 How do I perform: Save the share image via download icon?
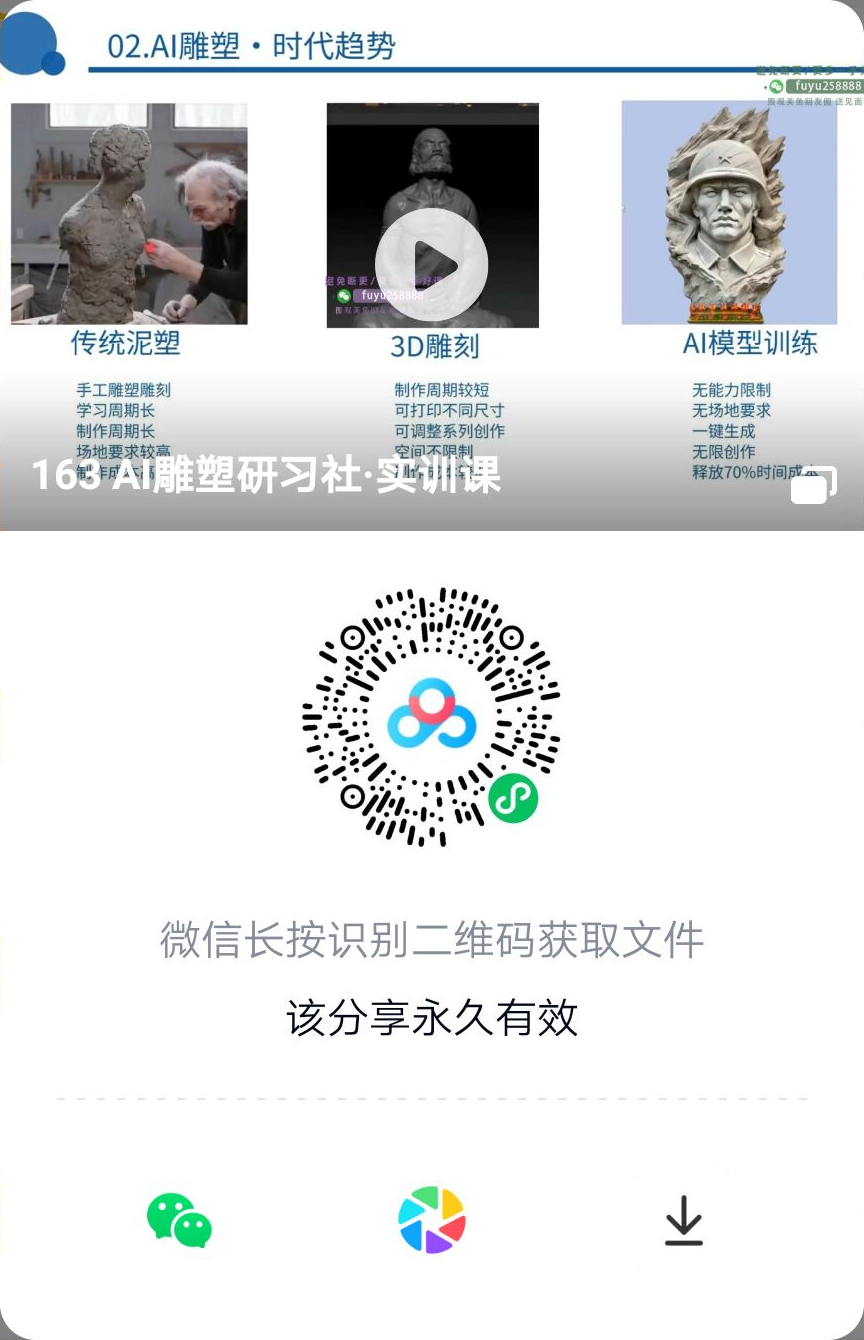[684, 1221]
